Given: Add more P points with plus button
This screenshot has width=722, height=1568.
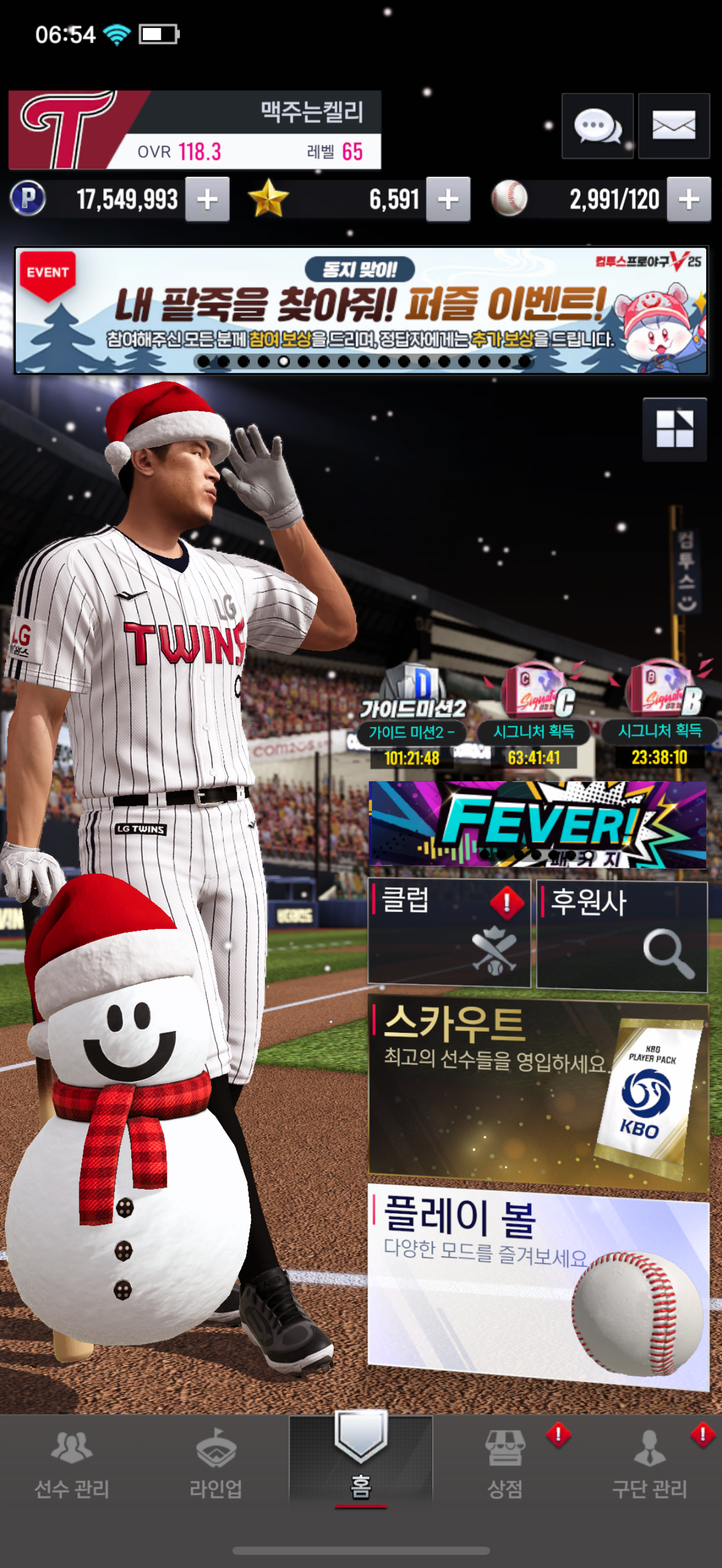Looking at the screenshot, I should (x=207, y=200).
